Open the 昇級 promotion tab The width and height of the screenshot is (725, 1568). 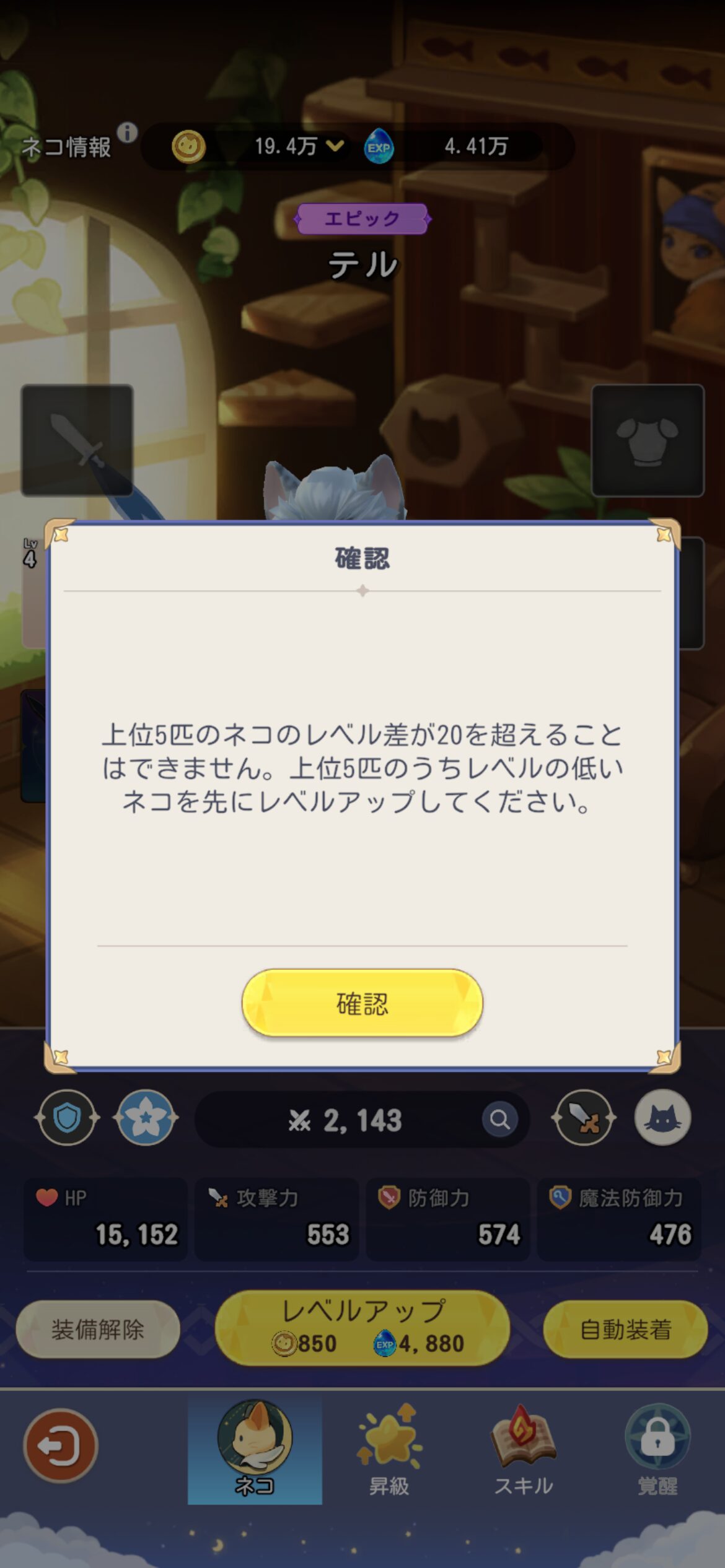(x=389, y=1450)
